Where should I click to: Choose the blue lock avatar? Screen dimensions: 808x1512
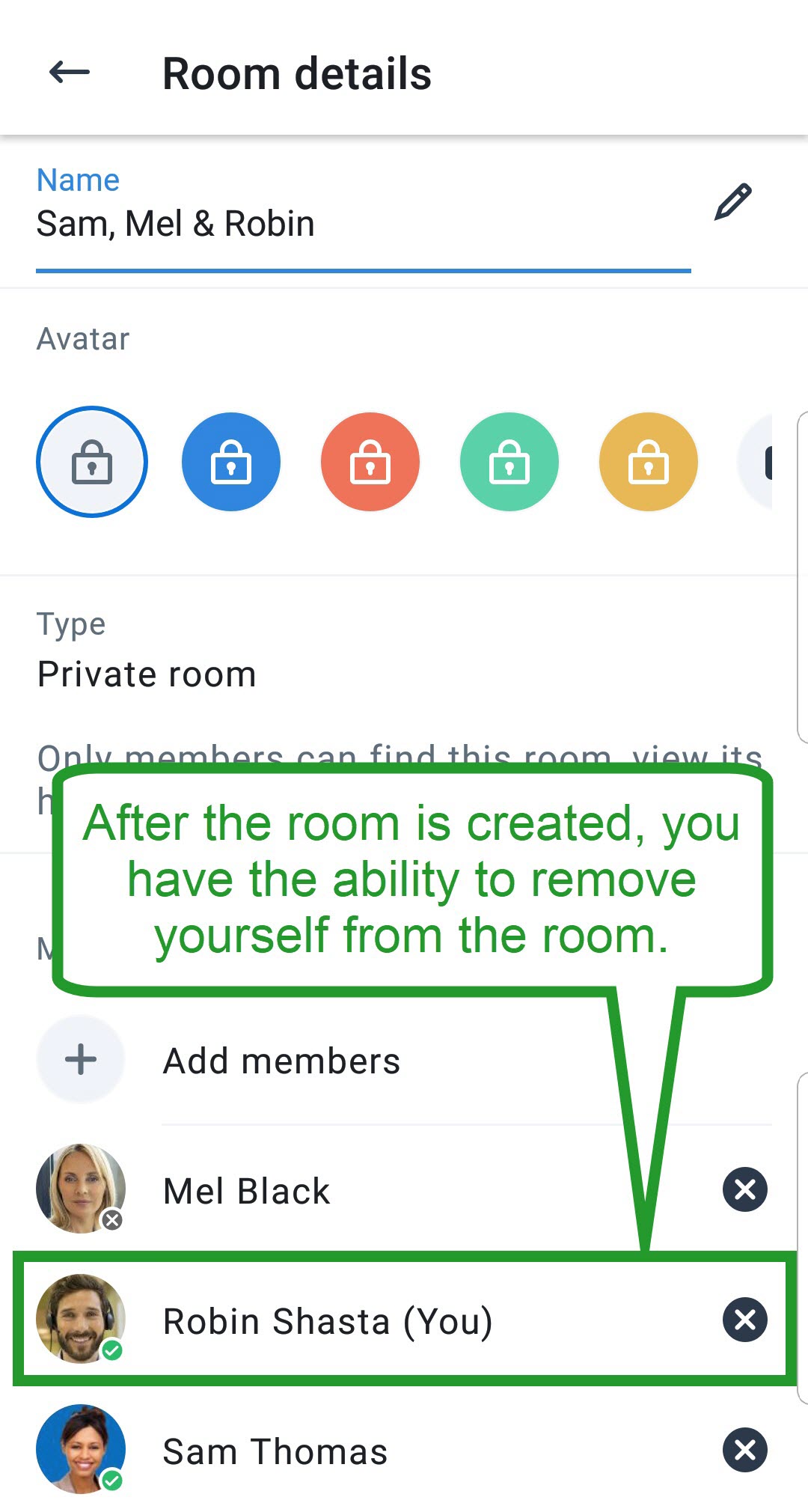231,462
